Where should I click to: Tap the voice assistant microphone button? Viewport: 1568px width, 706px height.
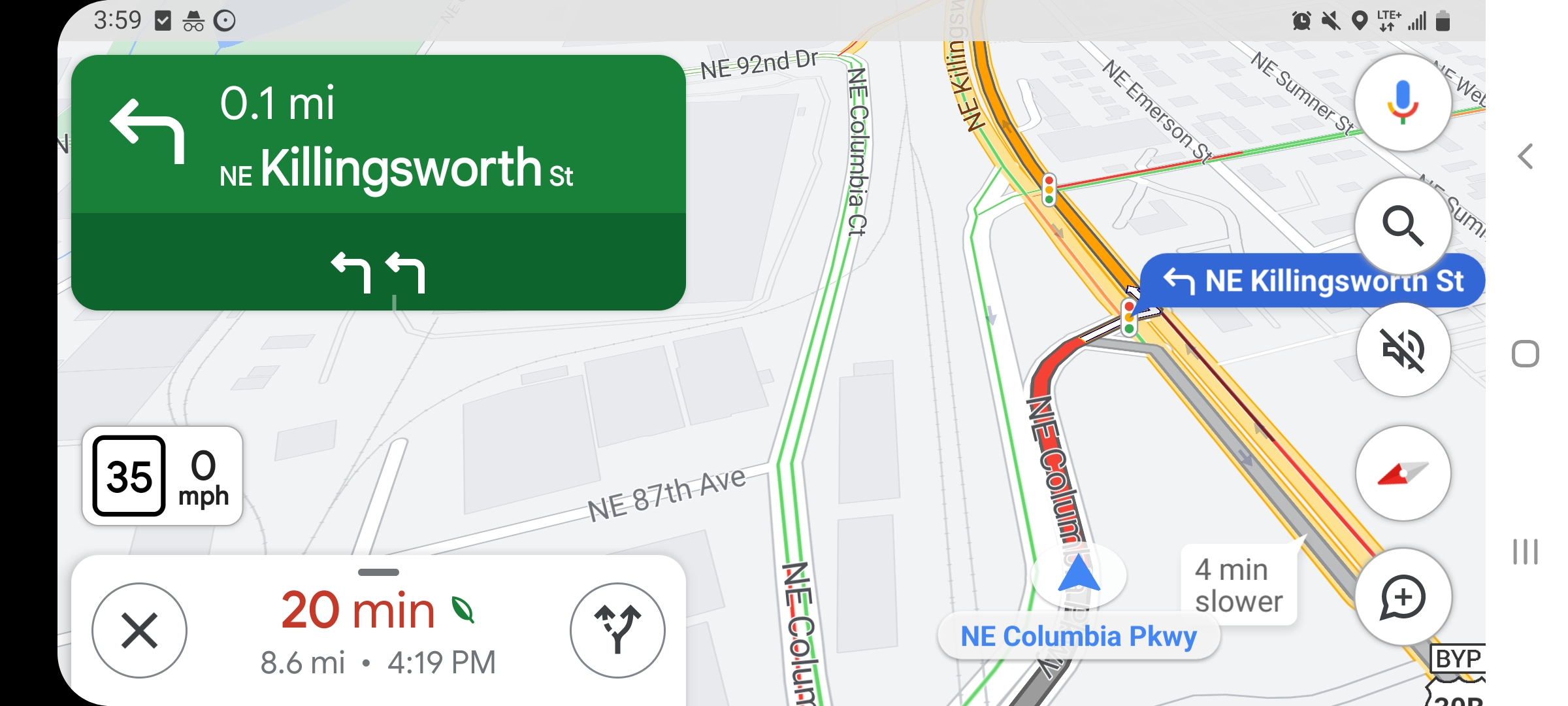pos(1403,103)
